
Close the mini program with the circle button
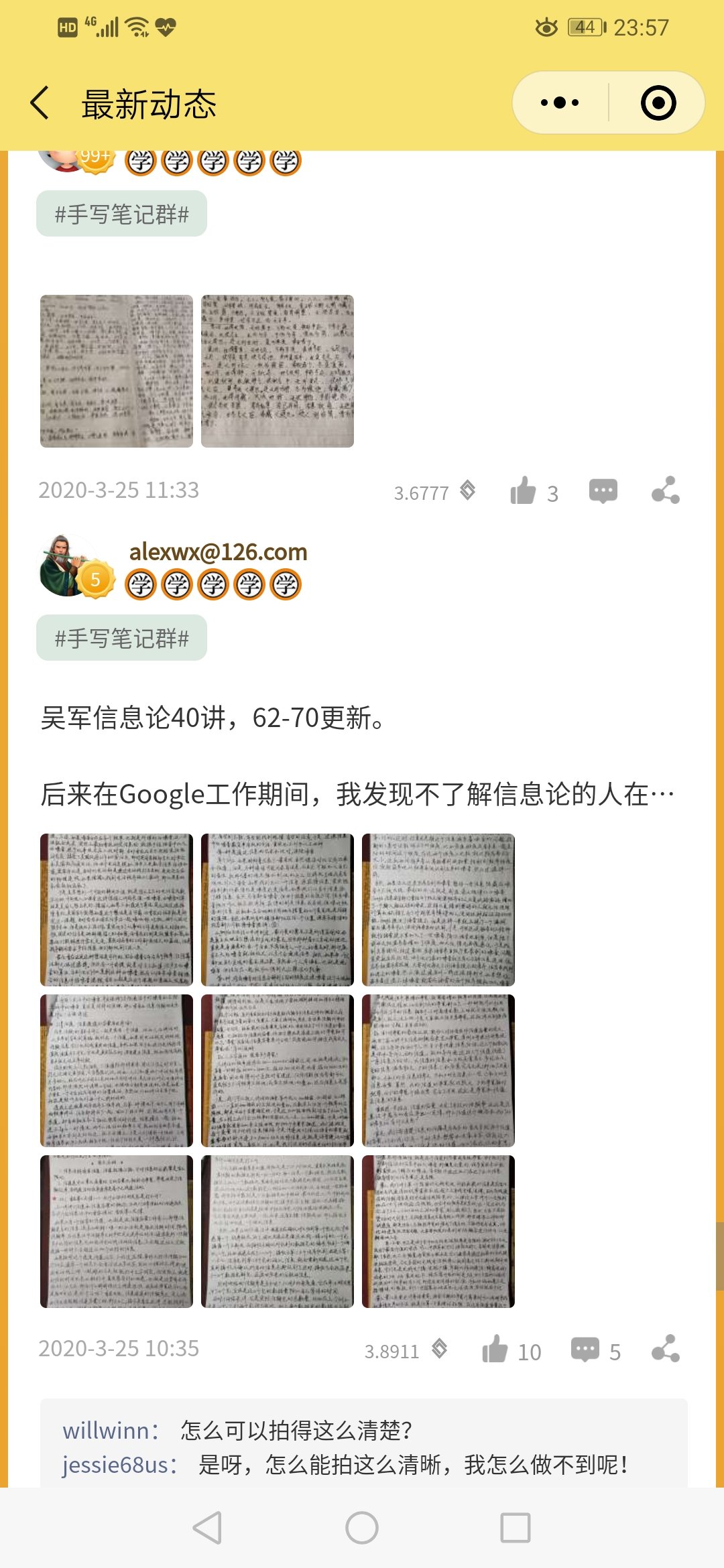tap(658, 103)
